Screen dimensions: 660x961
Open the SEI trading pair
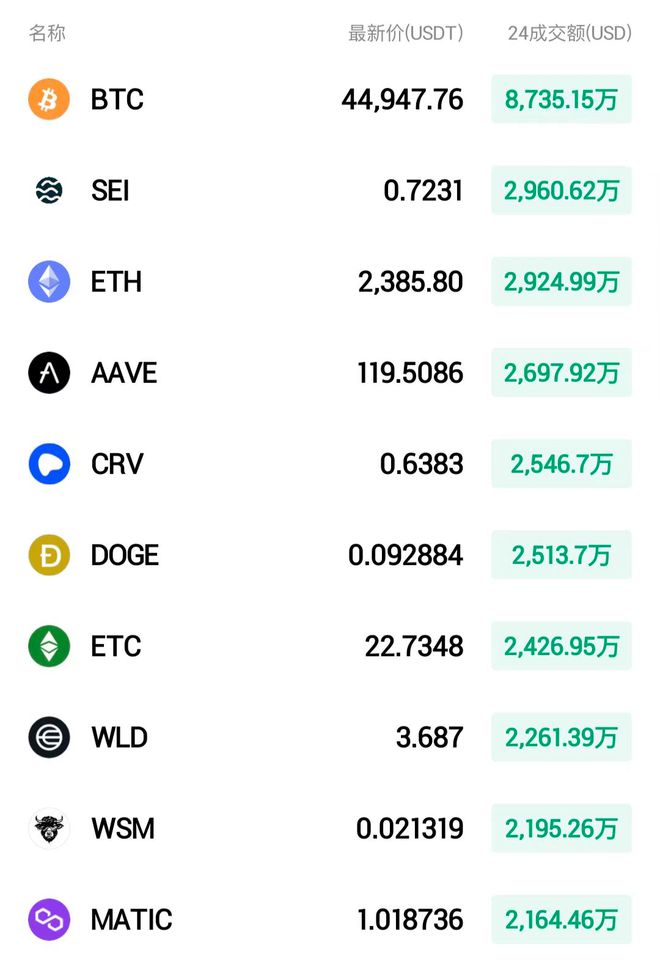(110, 191)
